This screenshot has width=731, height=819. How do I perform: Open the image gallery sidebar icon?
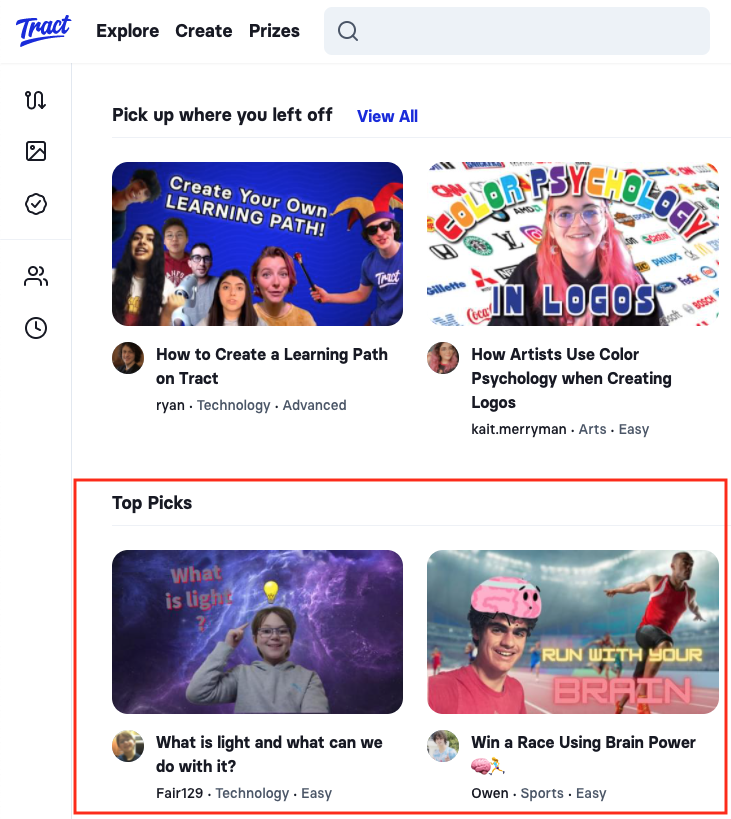click(x=36, y=151)
